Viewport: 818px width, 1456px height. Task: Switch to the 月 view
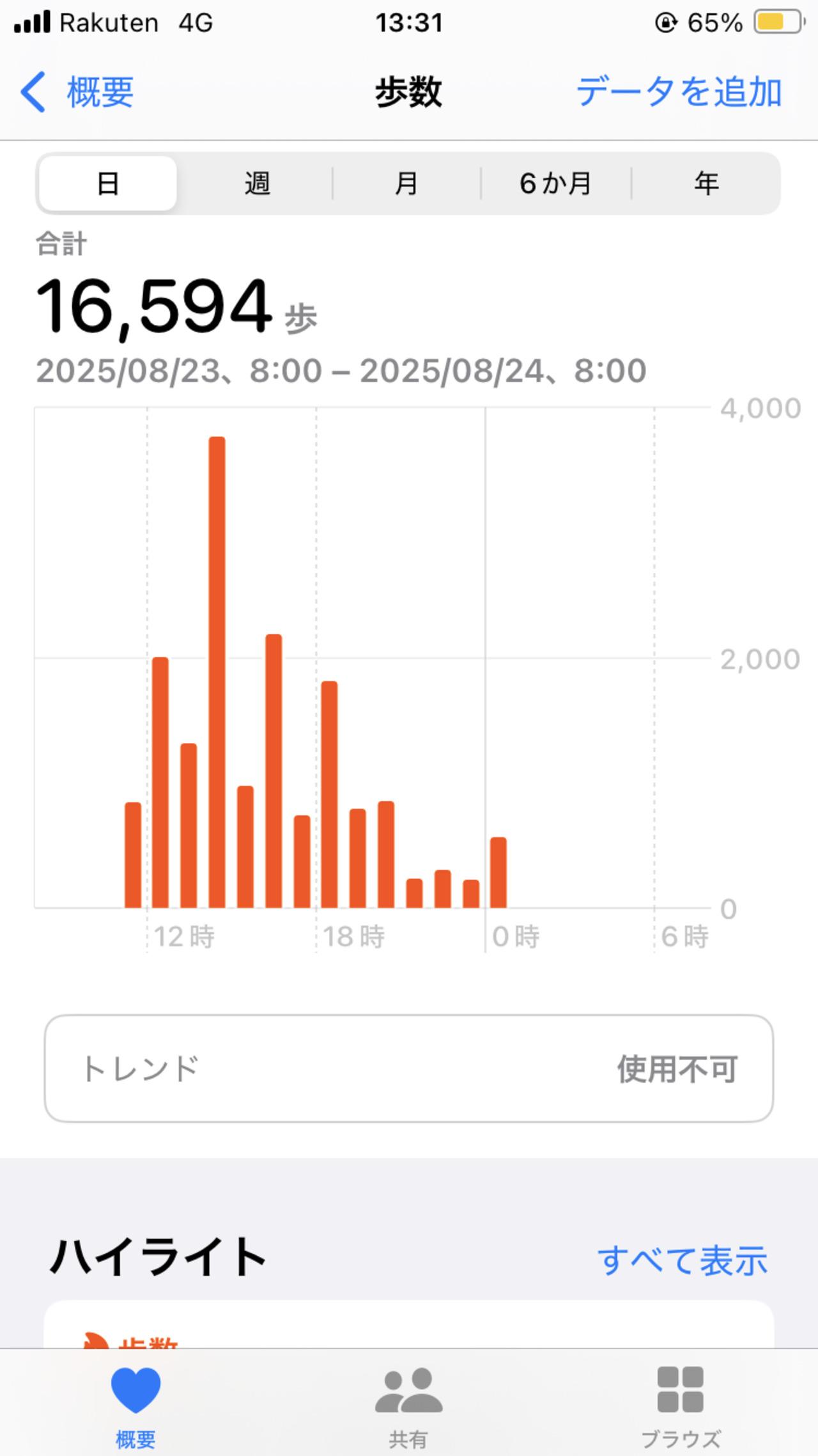[406, 184]
